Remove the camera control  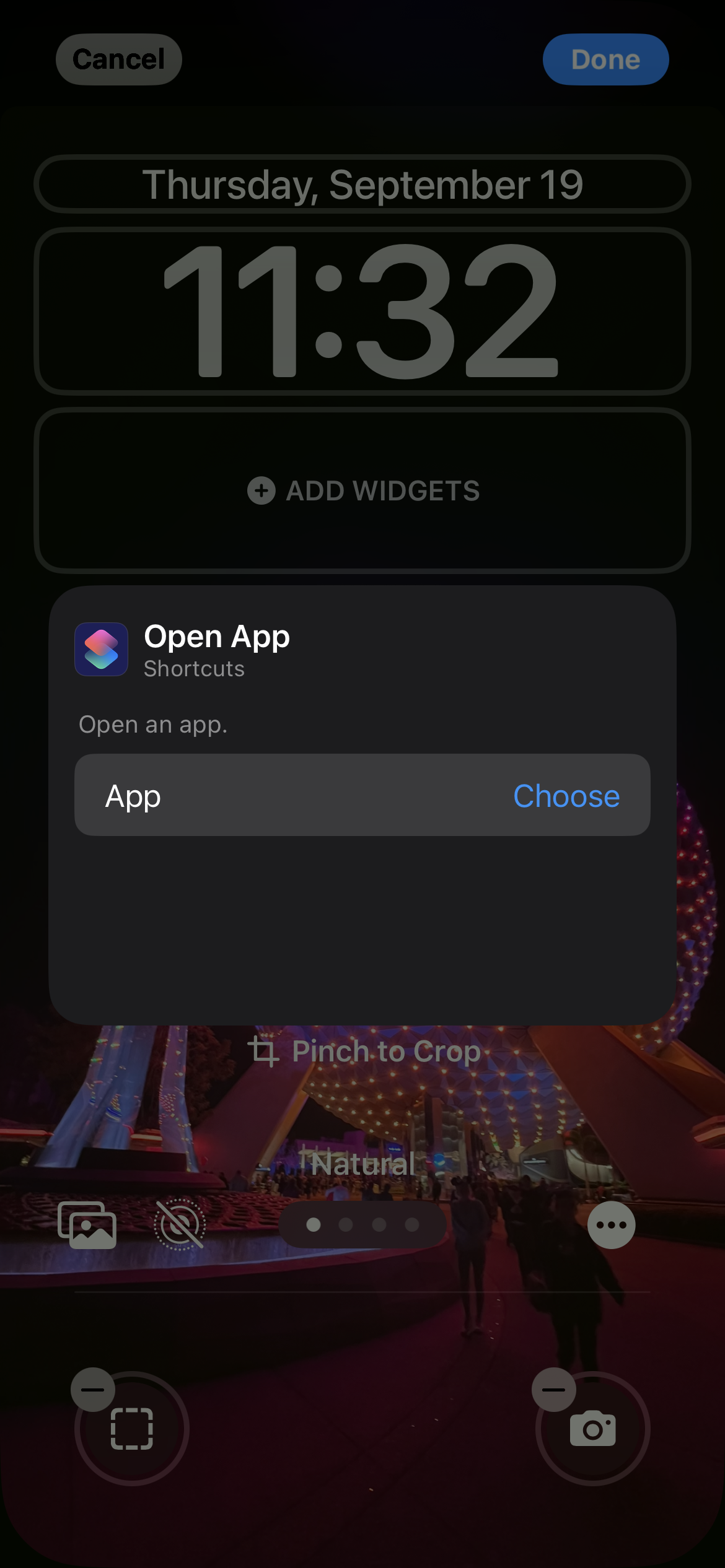pyautogui.click(x=553, y=1389)
